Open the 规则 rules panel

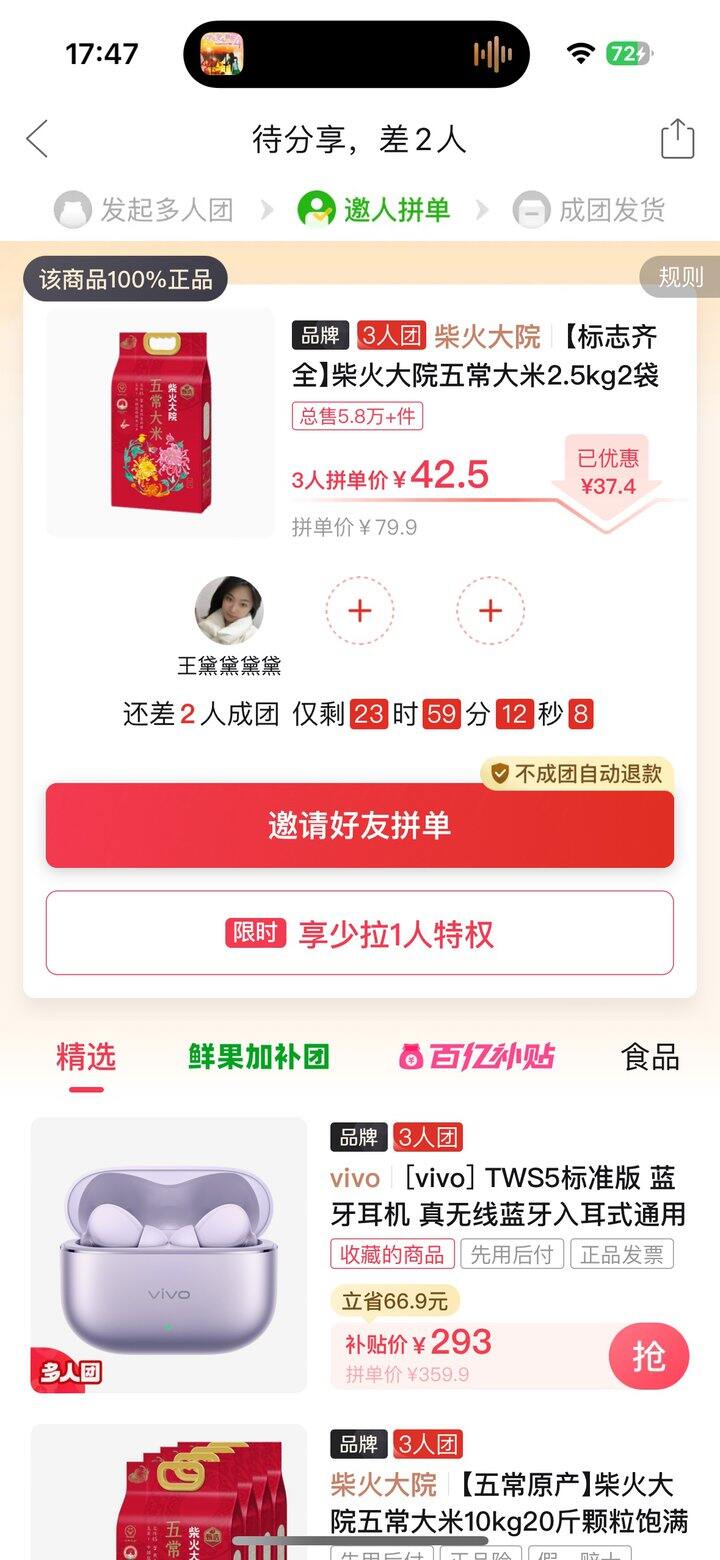[x=679, y=278]
